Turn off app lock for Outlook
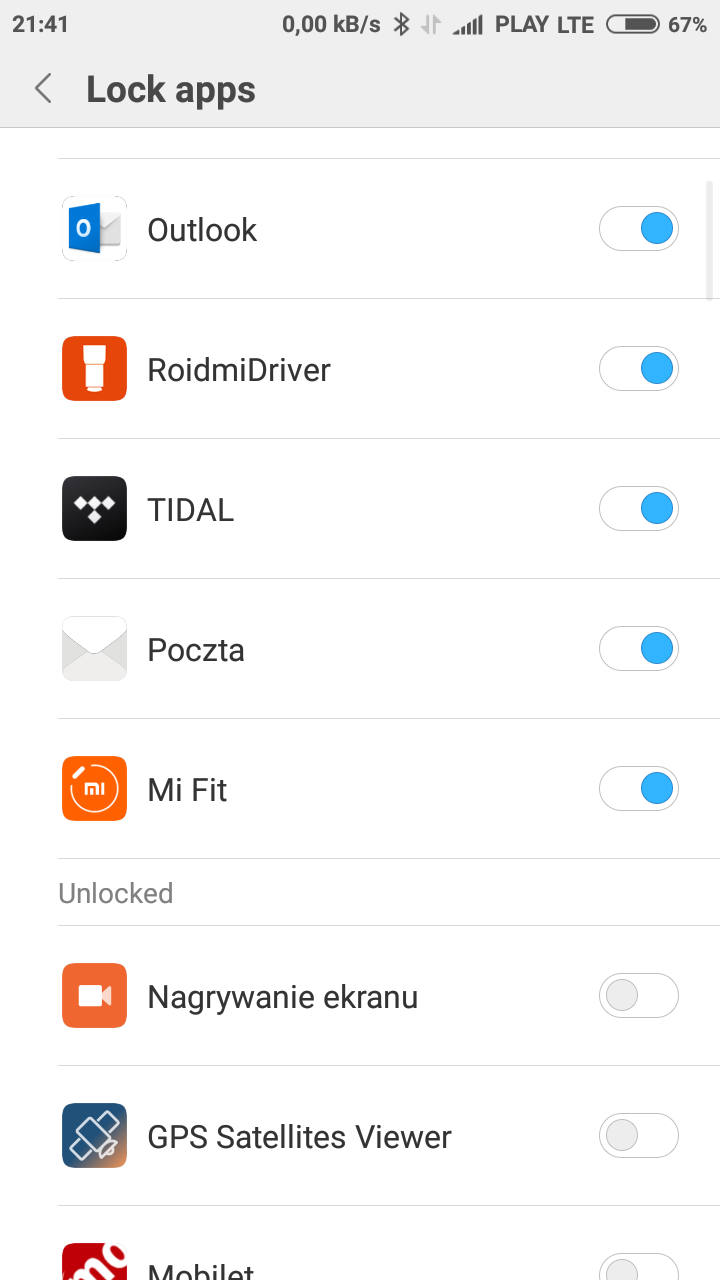 click(x=638, y=229)
